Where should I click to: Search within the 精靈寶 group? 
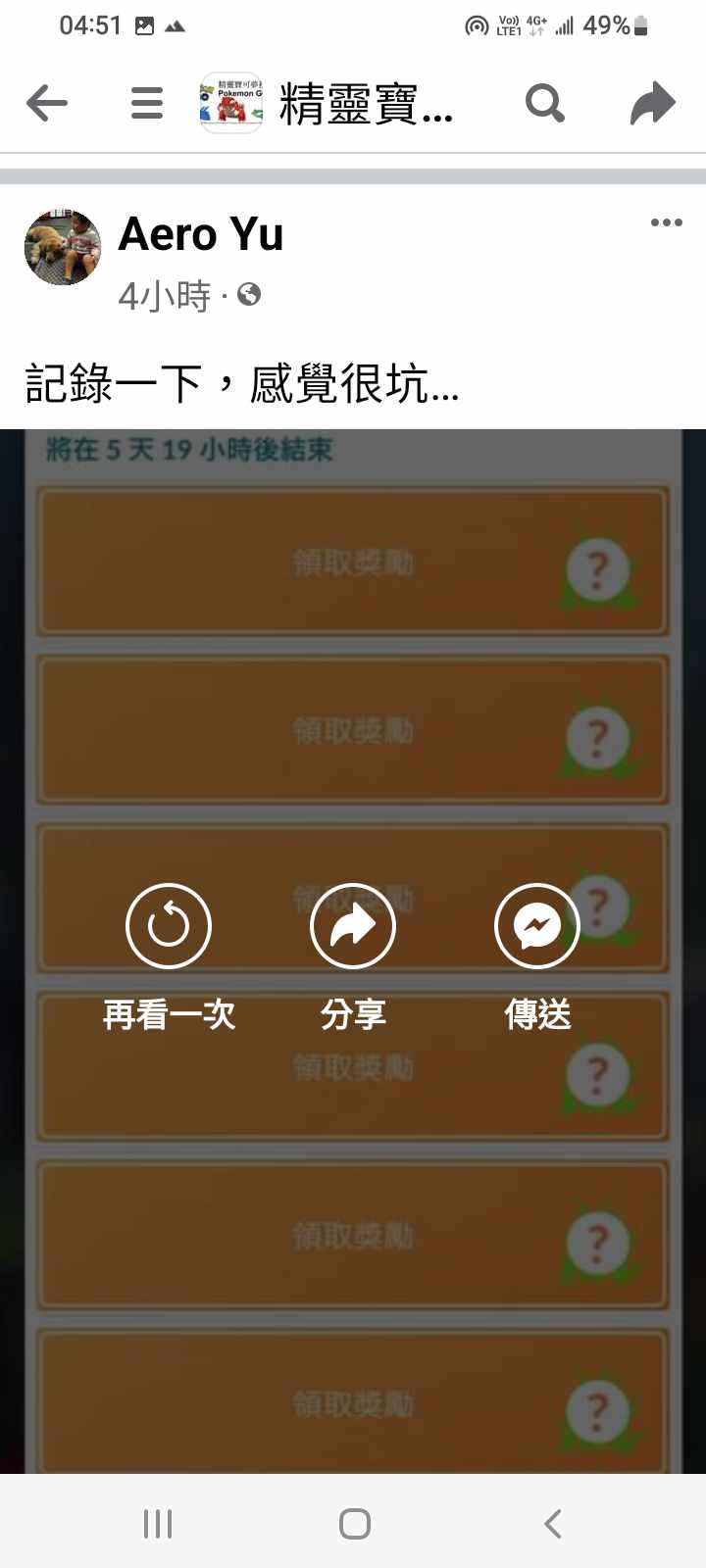pos(545,103)
